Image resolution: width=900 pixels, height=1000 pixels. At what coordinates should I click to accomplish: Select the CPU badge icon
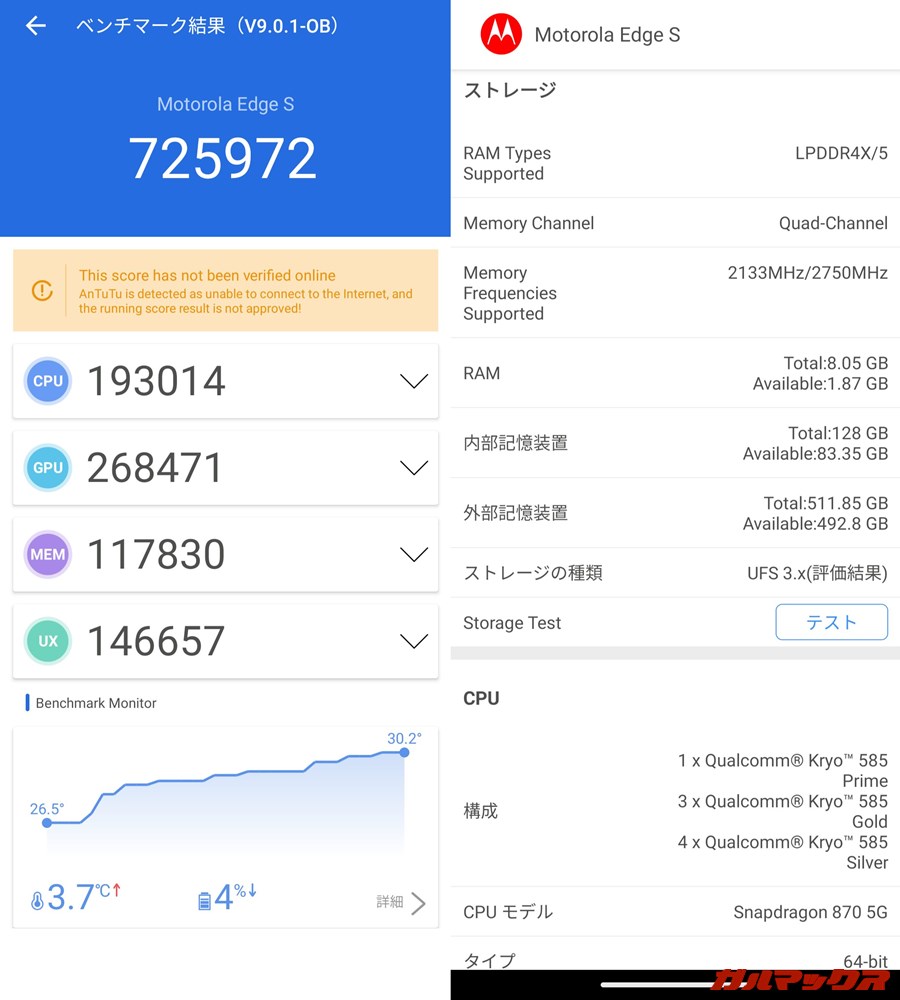pos(48,381)
